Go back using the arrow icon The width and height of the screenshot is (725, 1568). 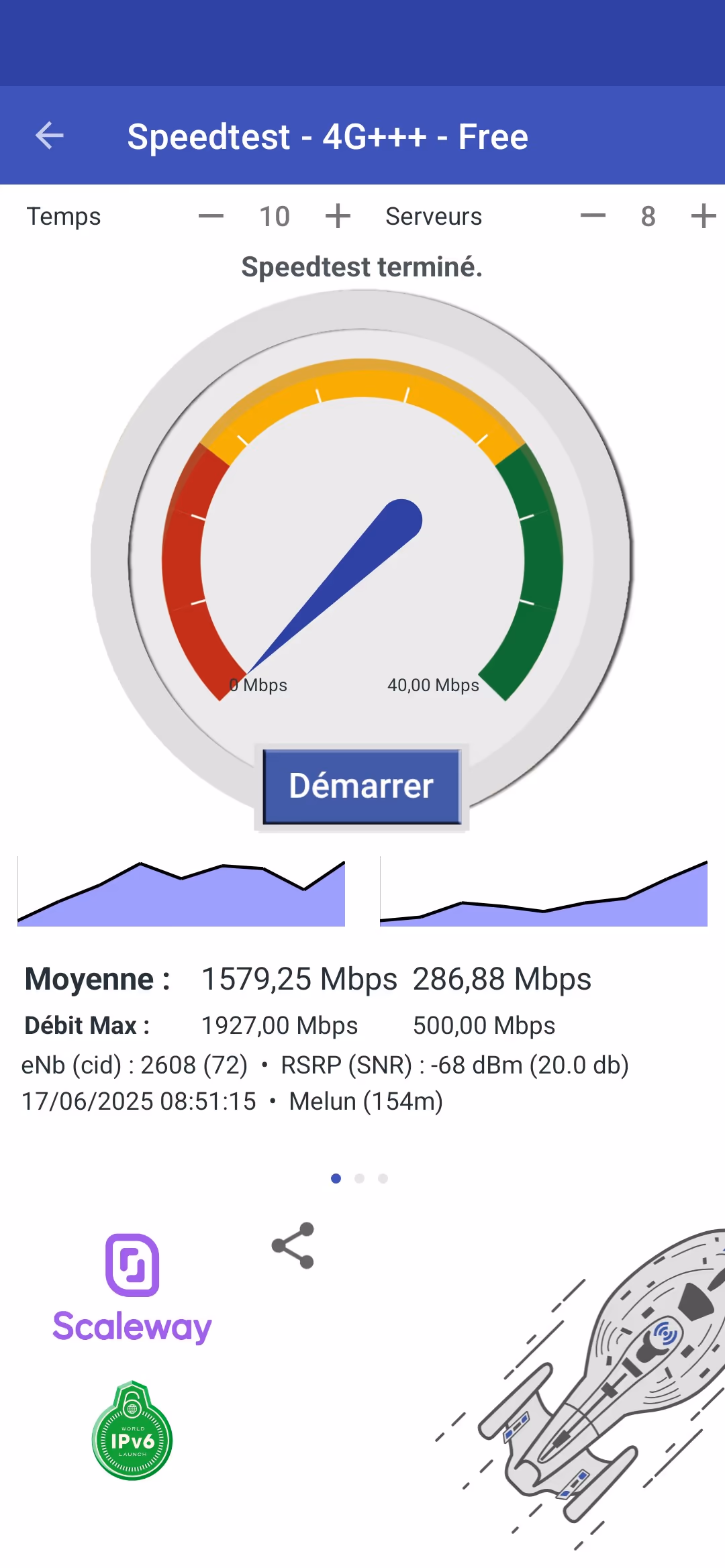point(50,136)
